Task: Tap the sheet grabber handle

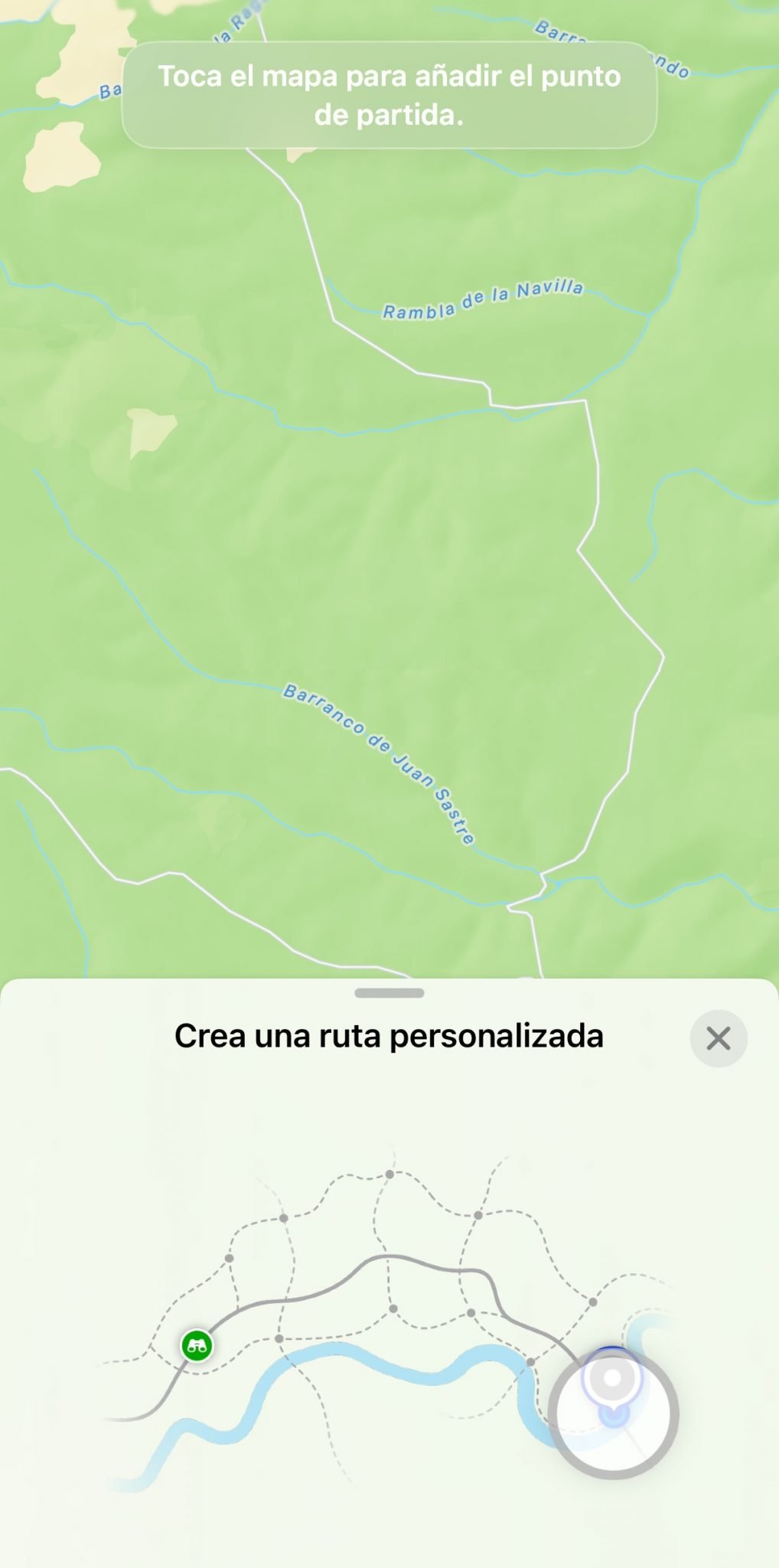Action: coord(389,991)
